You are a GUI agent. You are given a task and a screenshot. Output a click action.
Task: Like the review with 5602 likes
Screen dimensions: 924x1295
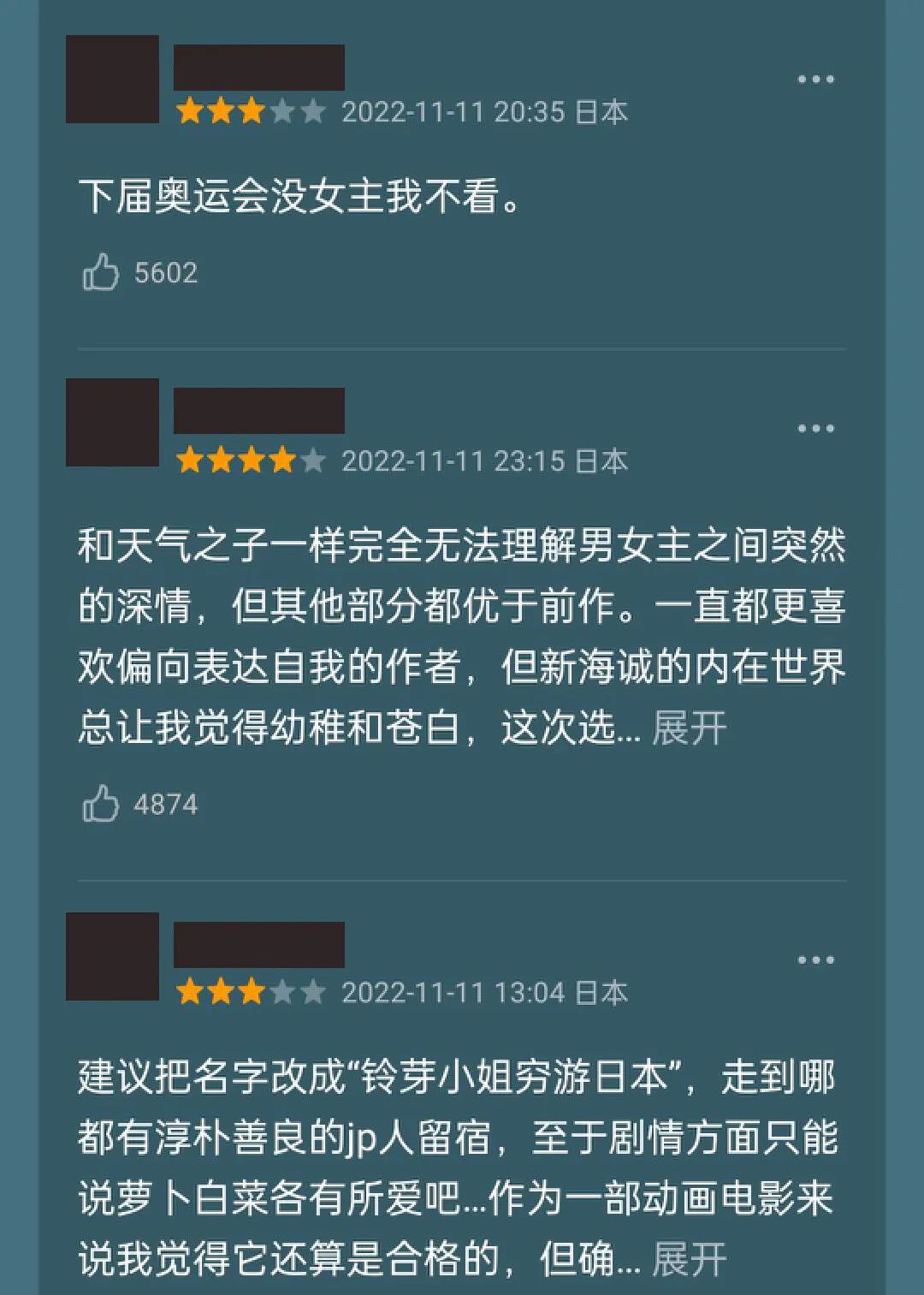[x=101, y=272]
